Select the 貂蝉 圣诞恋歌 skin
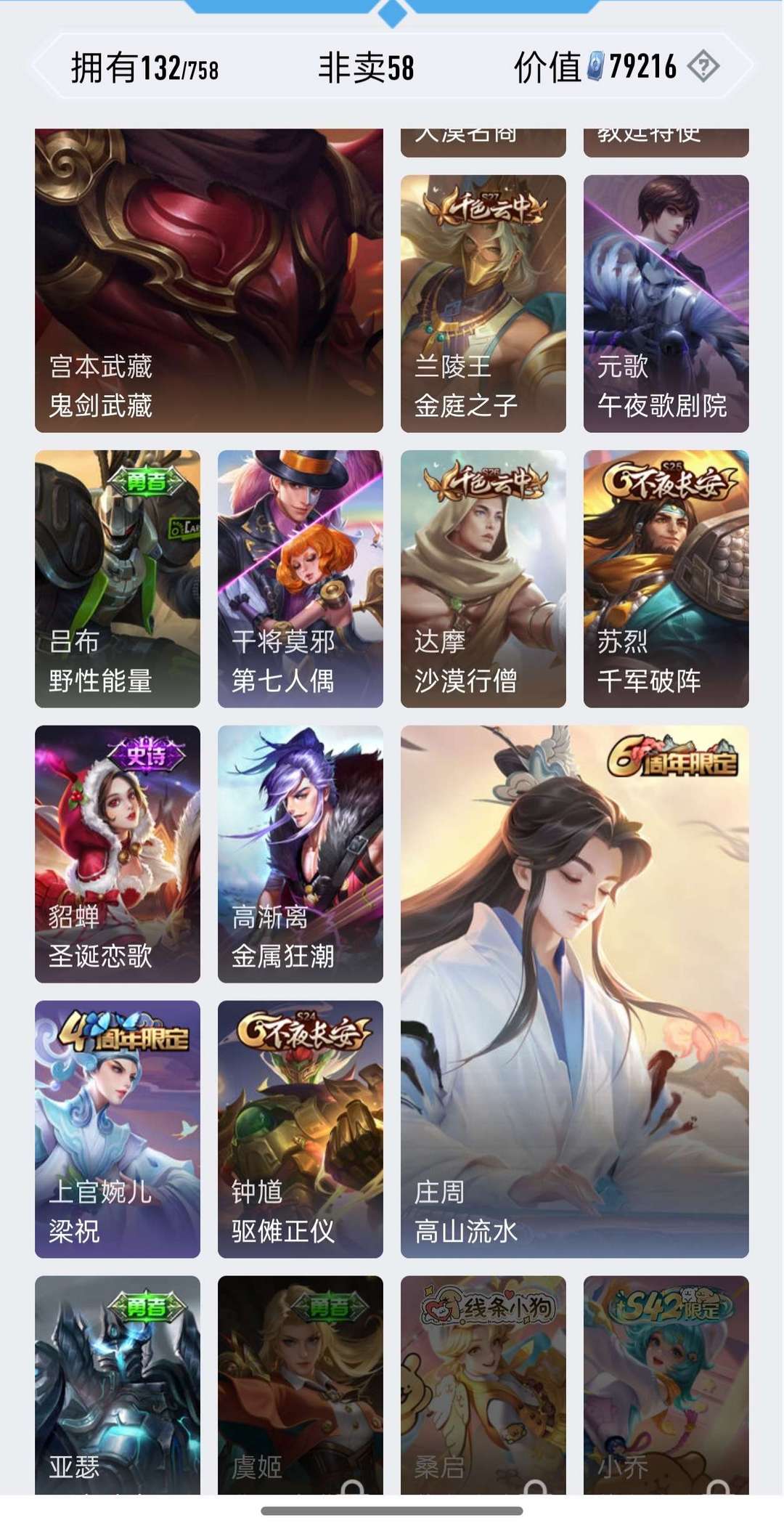 pyautogui.click(x=117, y=853)
